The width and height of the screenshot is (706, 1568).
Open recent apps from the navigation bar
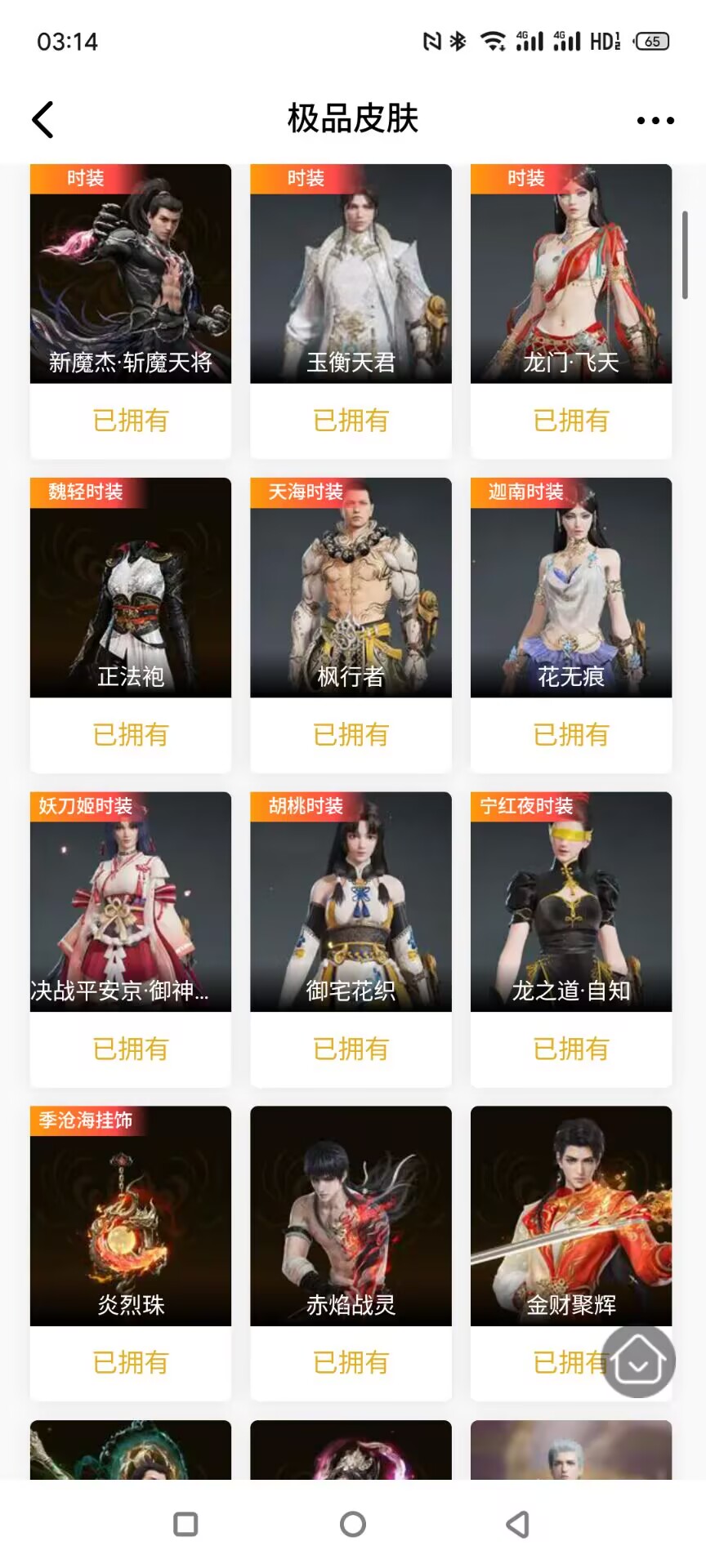pos(186,1524)
